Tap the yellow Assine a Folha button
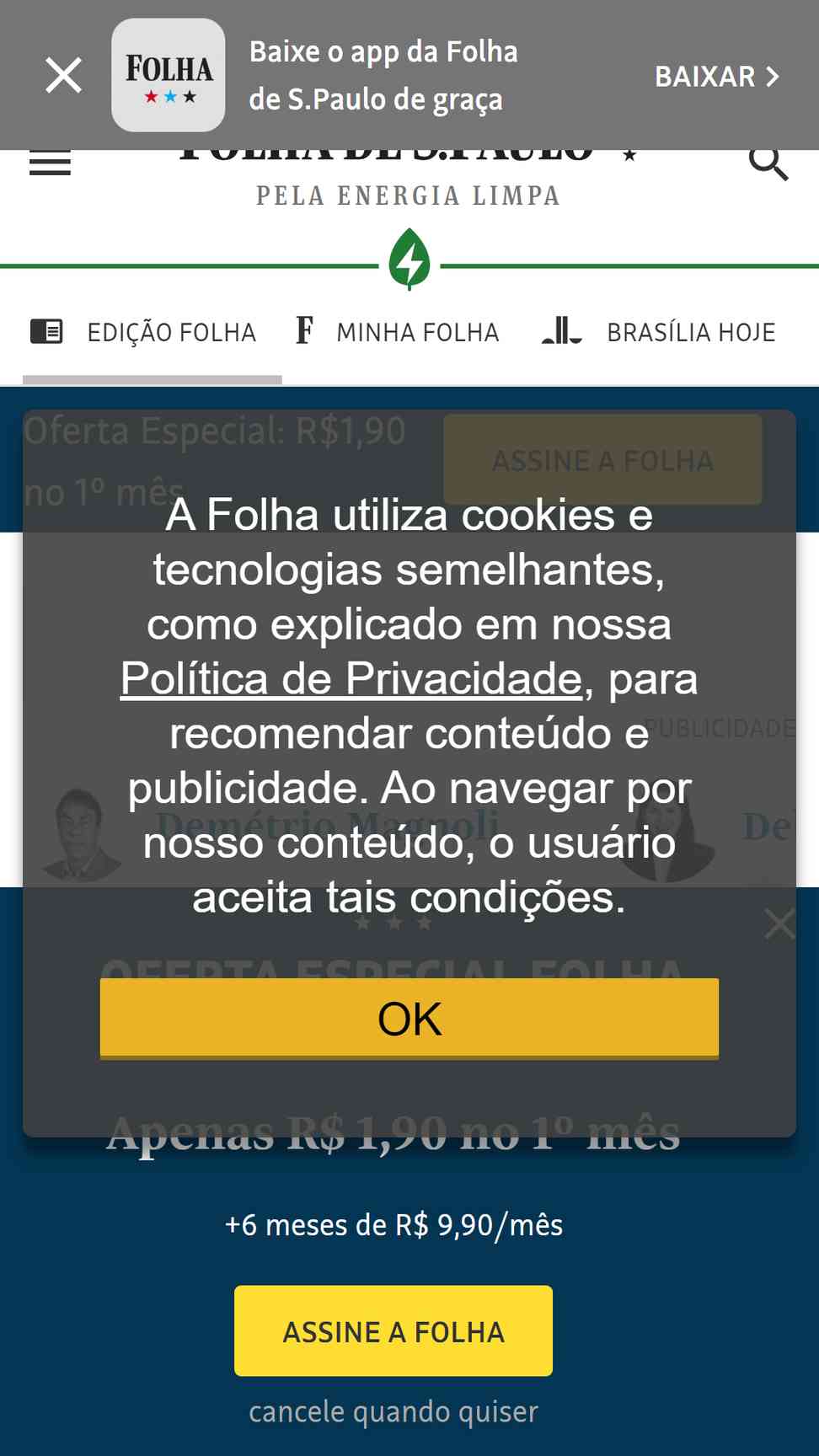Viewport: 819px width, 1456px height. 393,1331
